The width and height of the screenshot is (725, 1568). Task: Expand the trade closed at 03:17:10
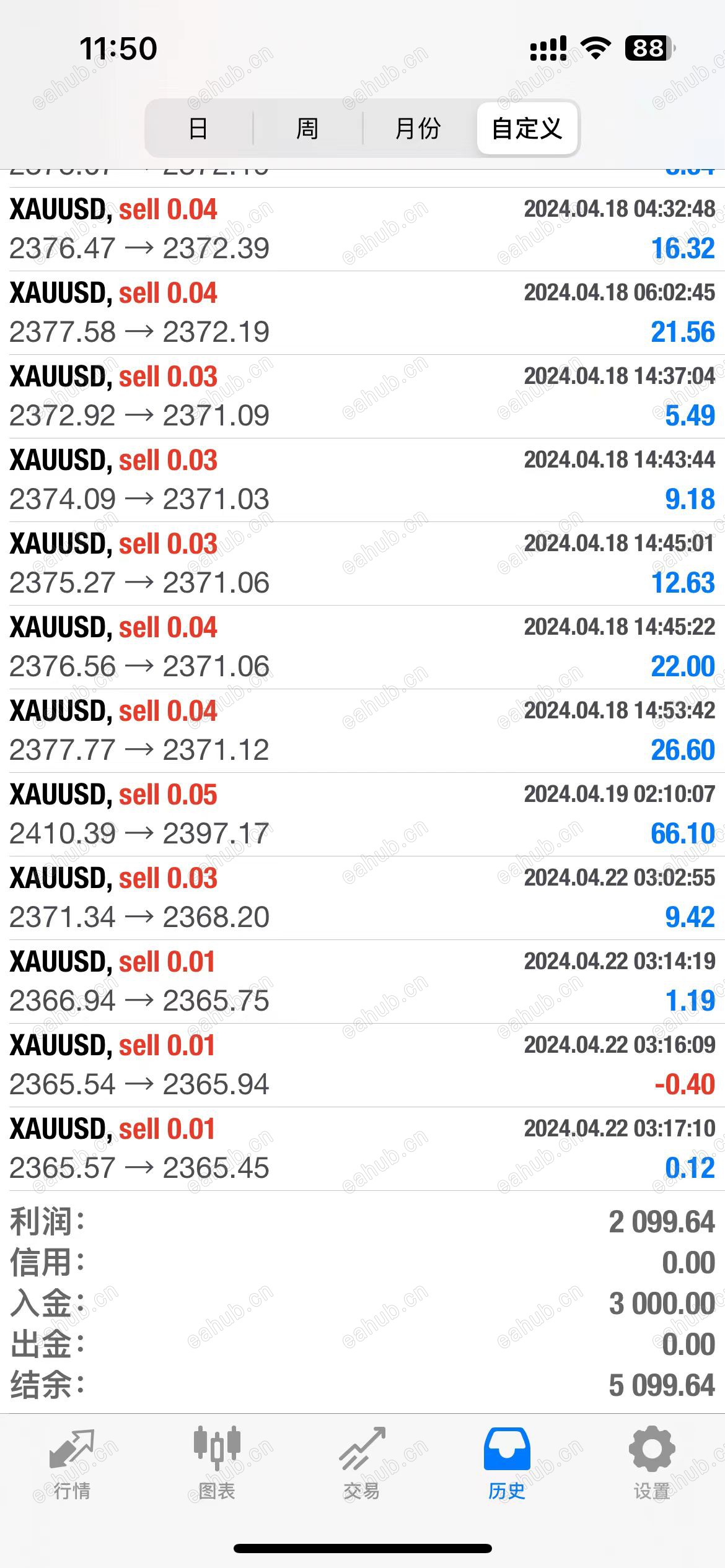pyautogui.click(x=362, y=1149)
